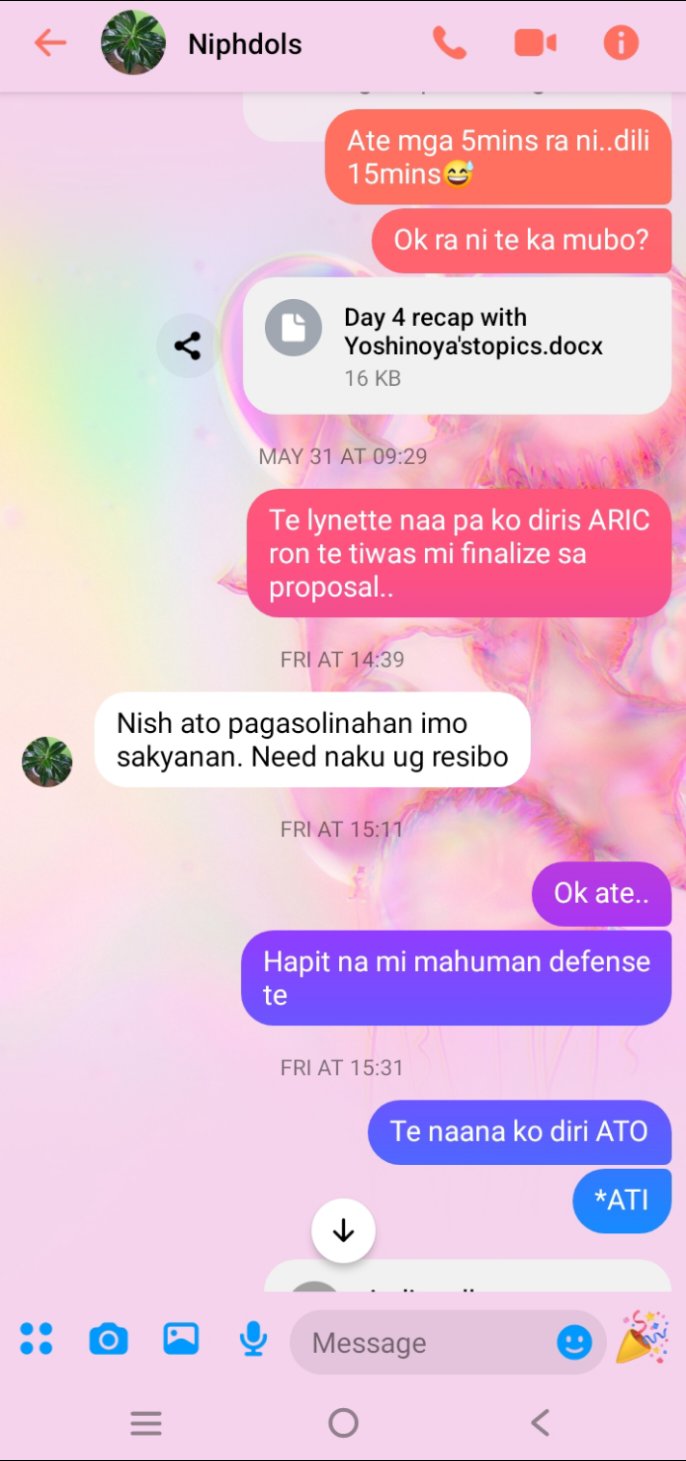
Task: Start a voice call with Niphdols
Action: 449,43
